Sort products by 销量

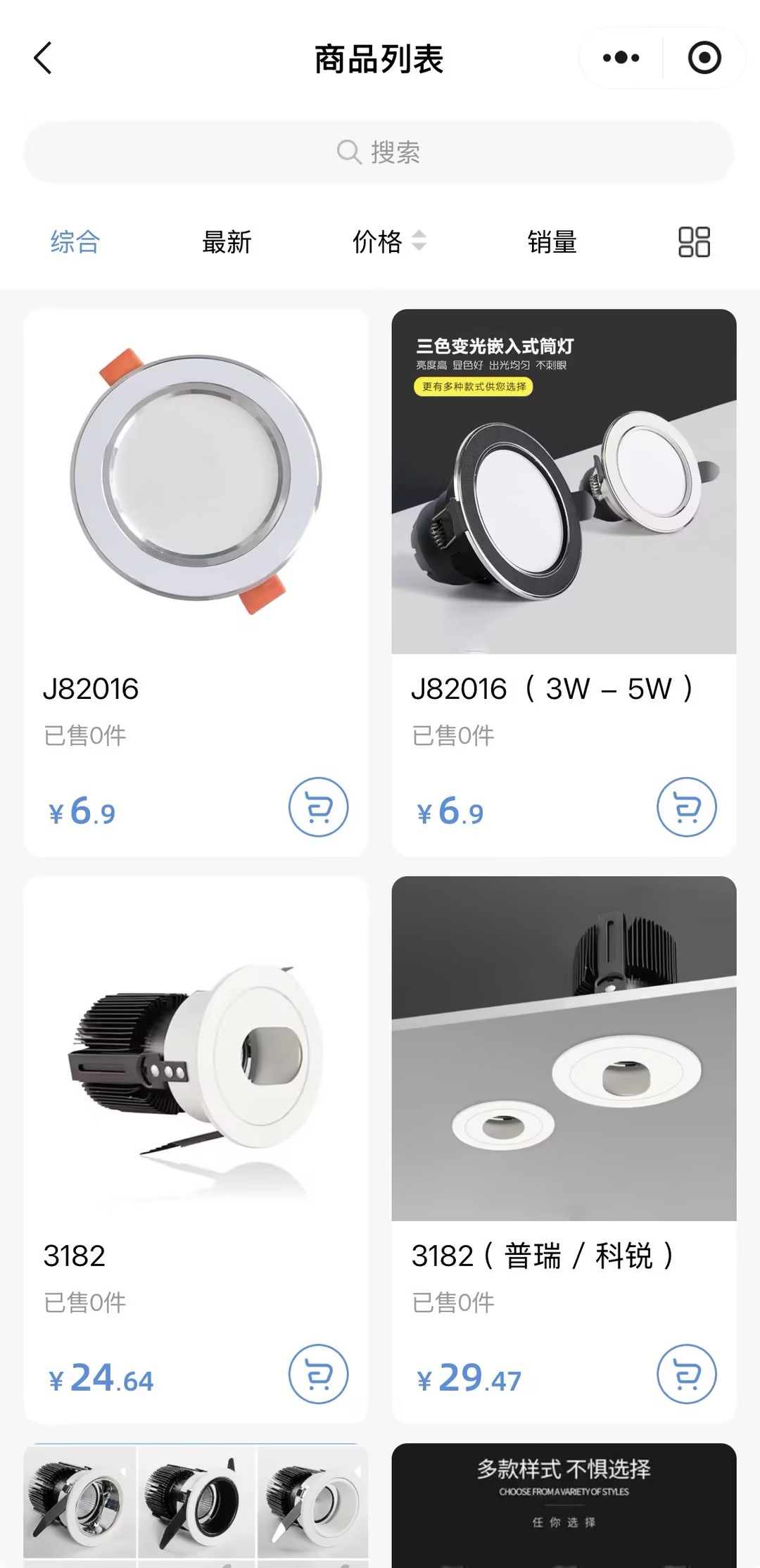552,242
